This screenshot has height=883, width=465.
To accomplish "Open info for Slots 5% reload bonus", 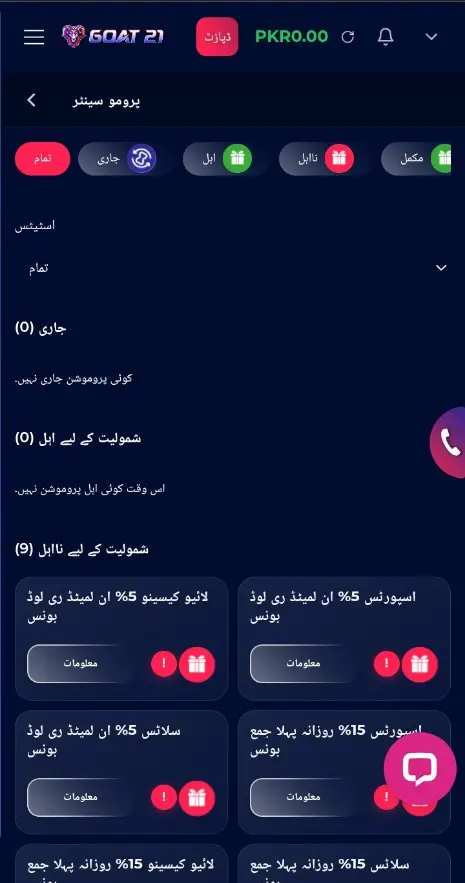I will pos(81,797).
